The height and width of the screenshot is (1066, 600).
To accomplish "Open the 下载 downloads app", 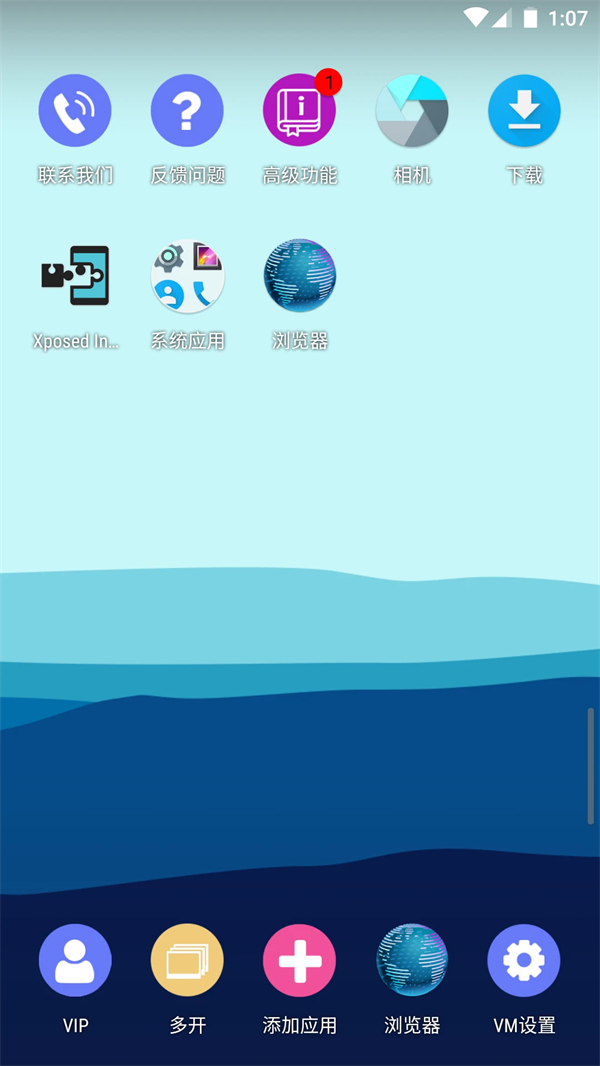I will pyautogui.click(x=524, y=111).
